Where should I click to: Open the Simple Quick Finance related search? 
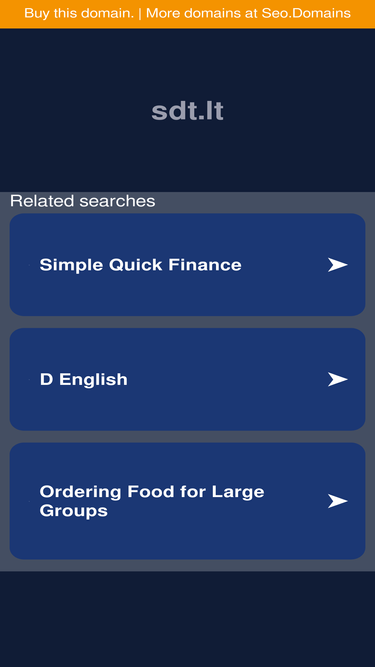187,265
